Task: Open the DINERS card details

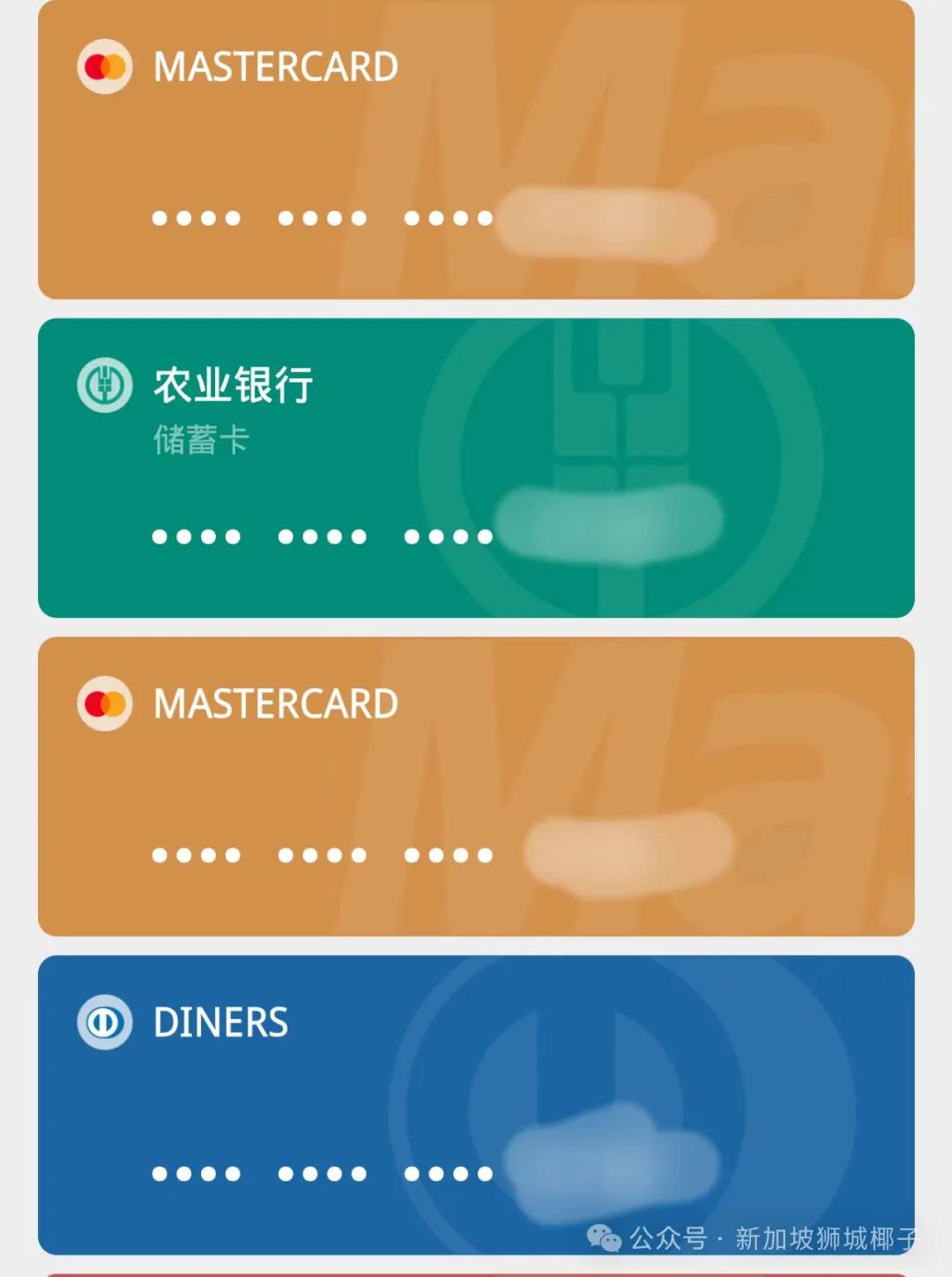Action: click(476, 1102)
